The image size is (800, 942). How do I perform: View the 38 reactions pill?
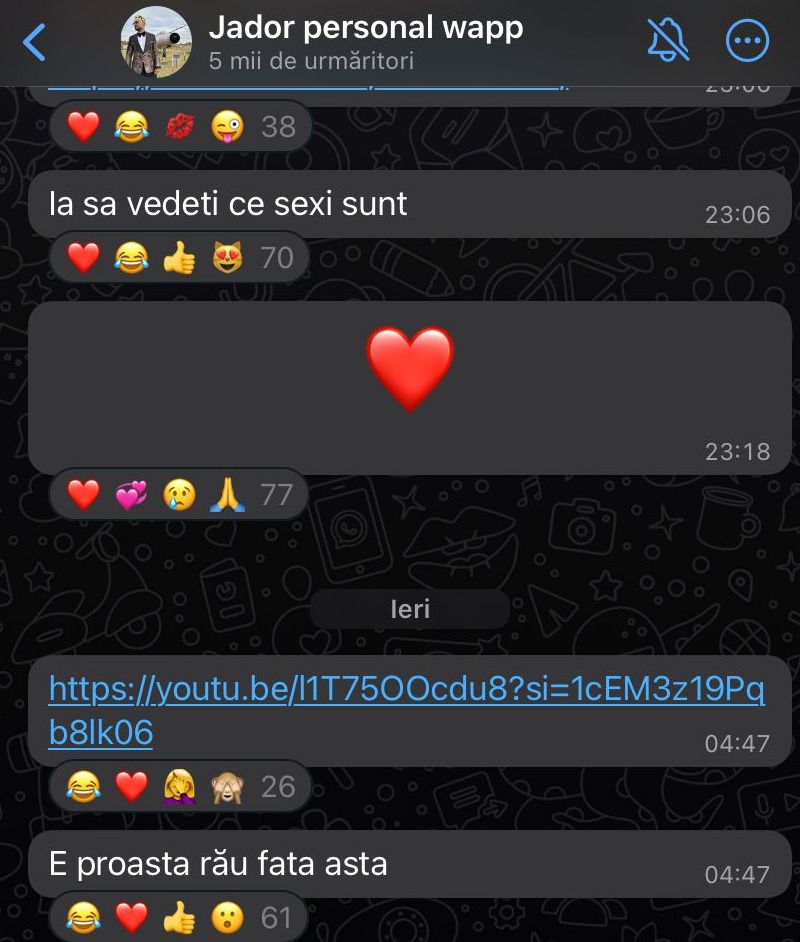point(180,126)
